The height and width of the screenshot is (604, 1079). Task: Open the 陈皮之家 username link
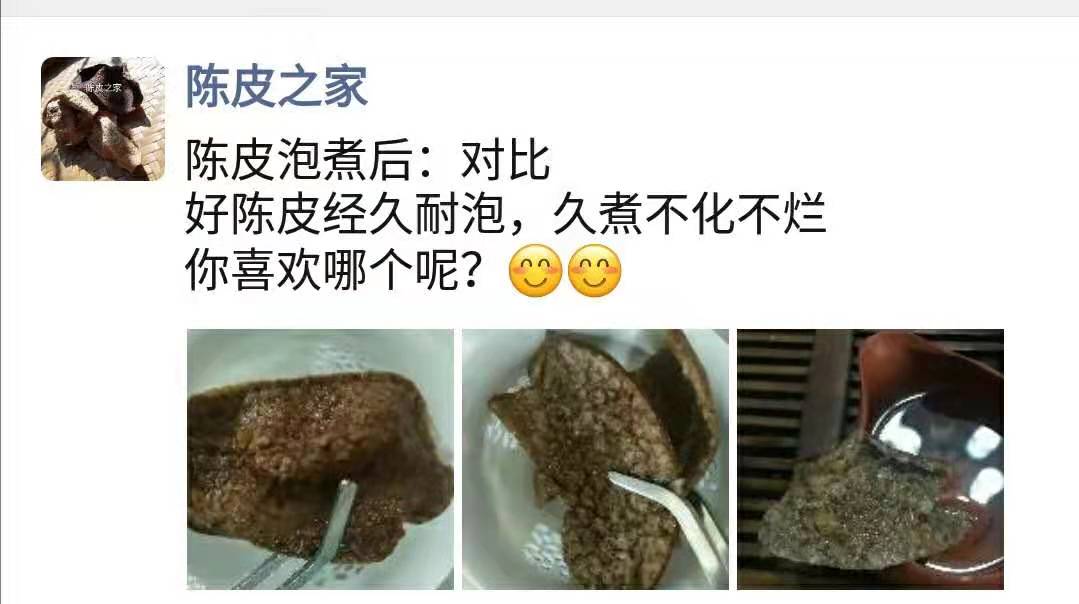click(277, 86)
